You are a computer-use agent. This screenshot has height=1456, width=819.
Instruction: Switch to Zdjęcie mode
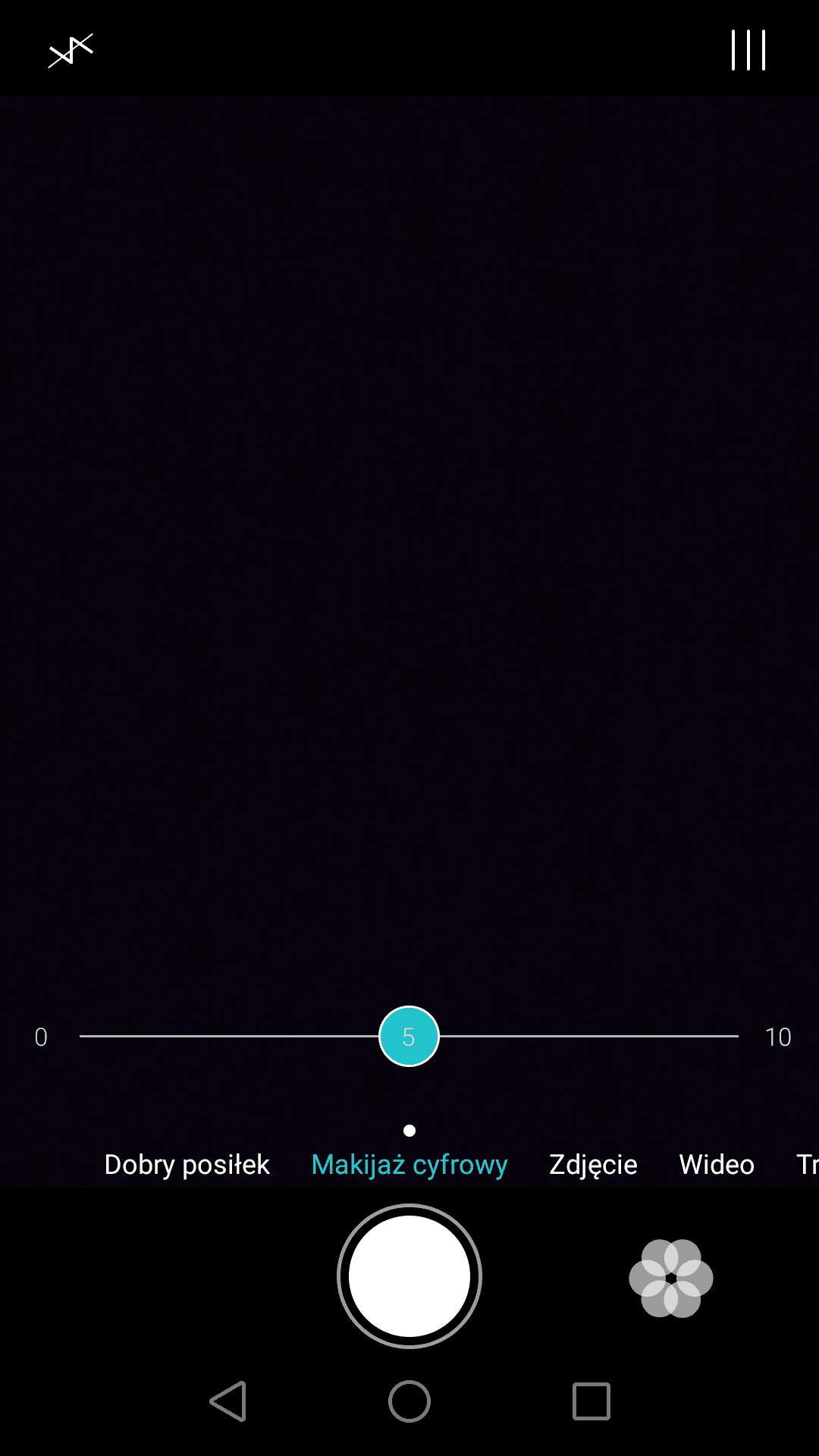[593, 1164]
